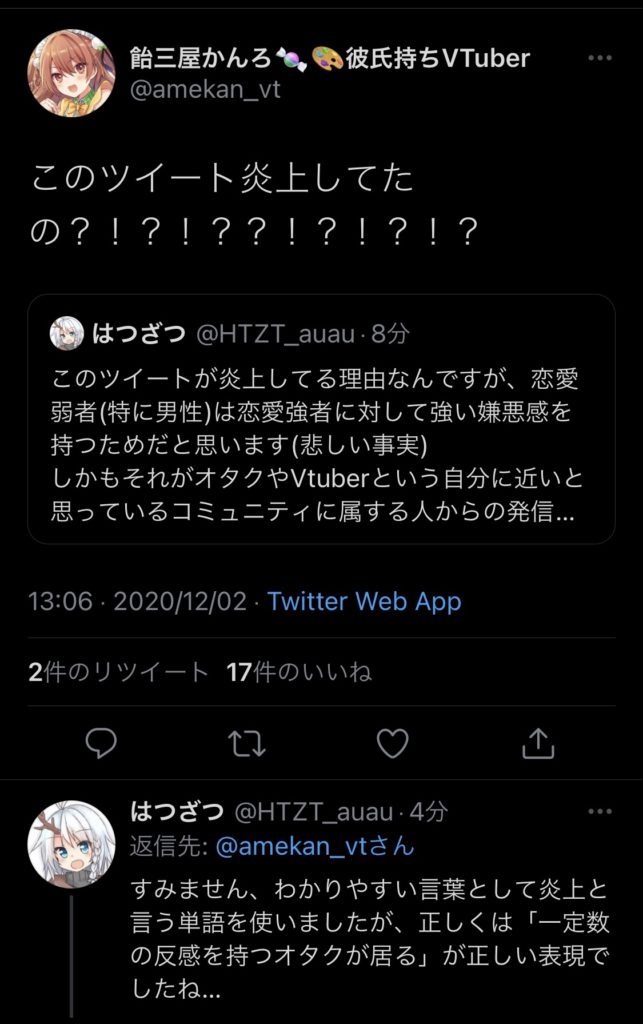Screen dimensions: 643x1024
Task: Open はつざつ's avatar in the reply
Action: (70, 843)
